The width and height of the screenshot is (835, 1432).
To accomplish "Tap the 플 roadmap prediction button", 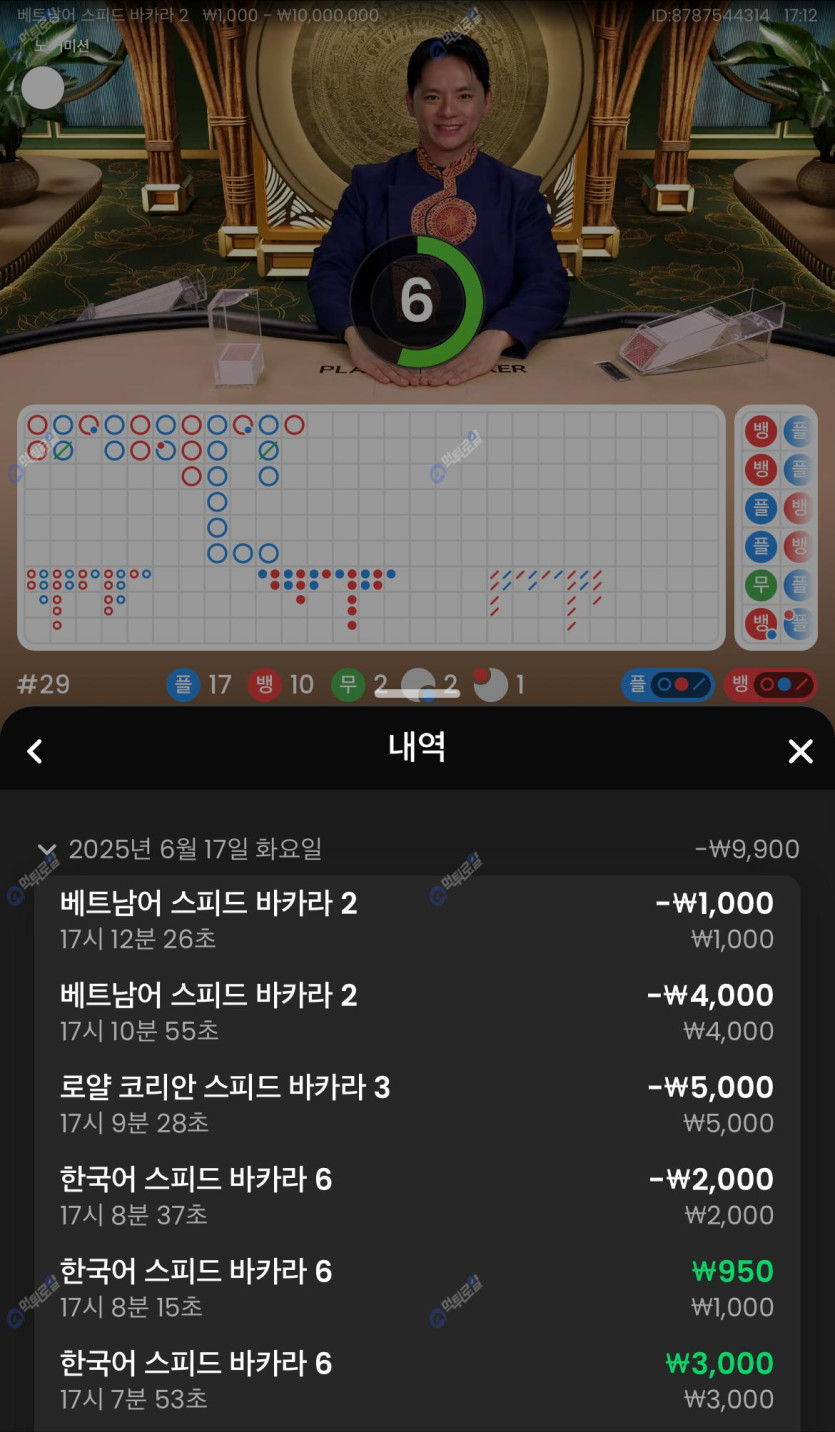I will coord(668,685).
